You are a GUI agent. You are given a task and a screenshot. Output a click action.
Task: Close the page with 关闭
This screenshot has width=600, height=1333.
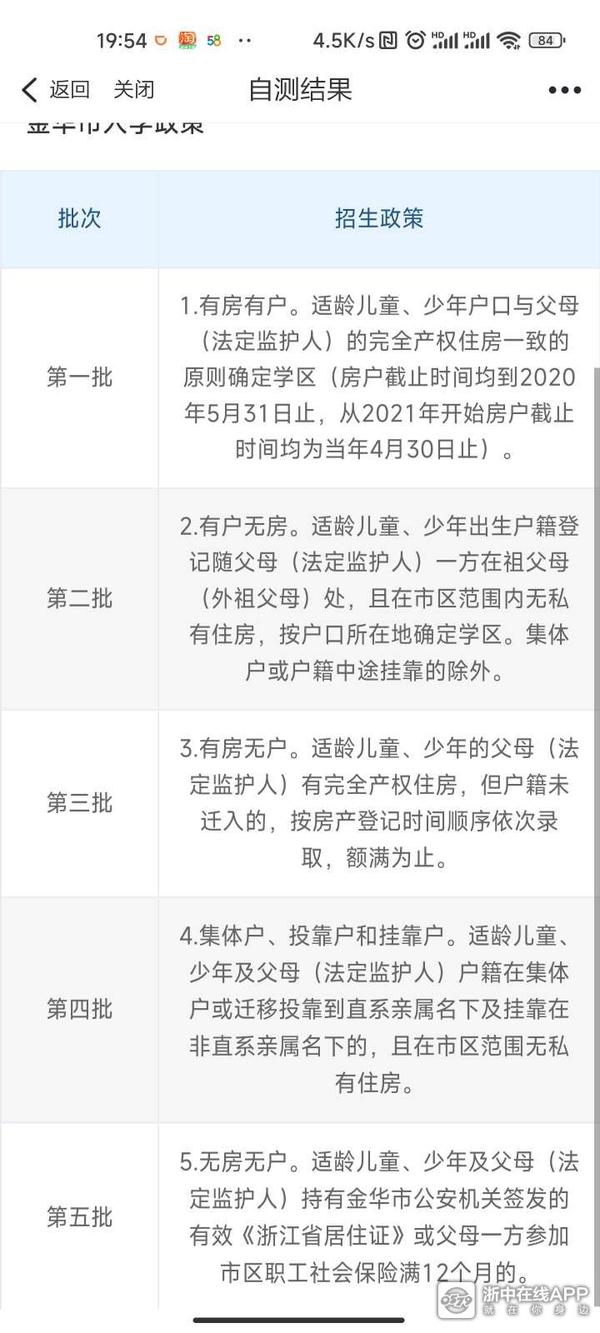click(134, 90)
